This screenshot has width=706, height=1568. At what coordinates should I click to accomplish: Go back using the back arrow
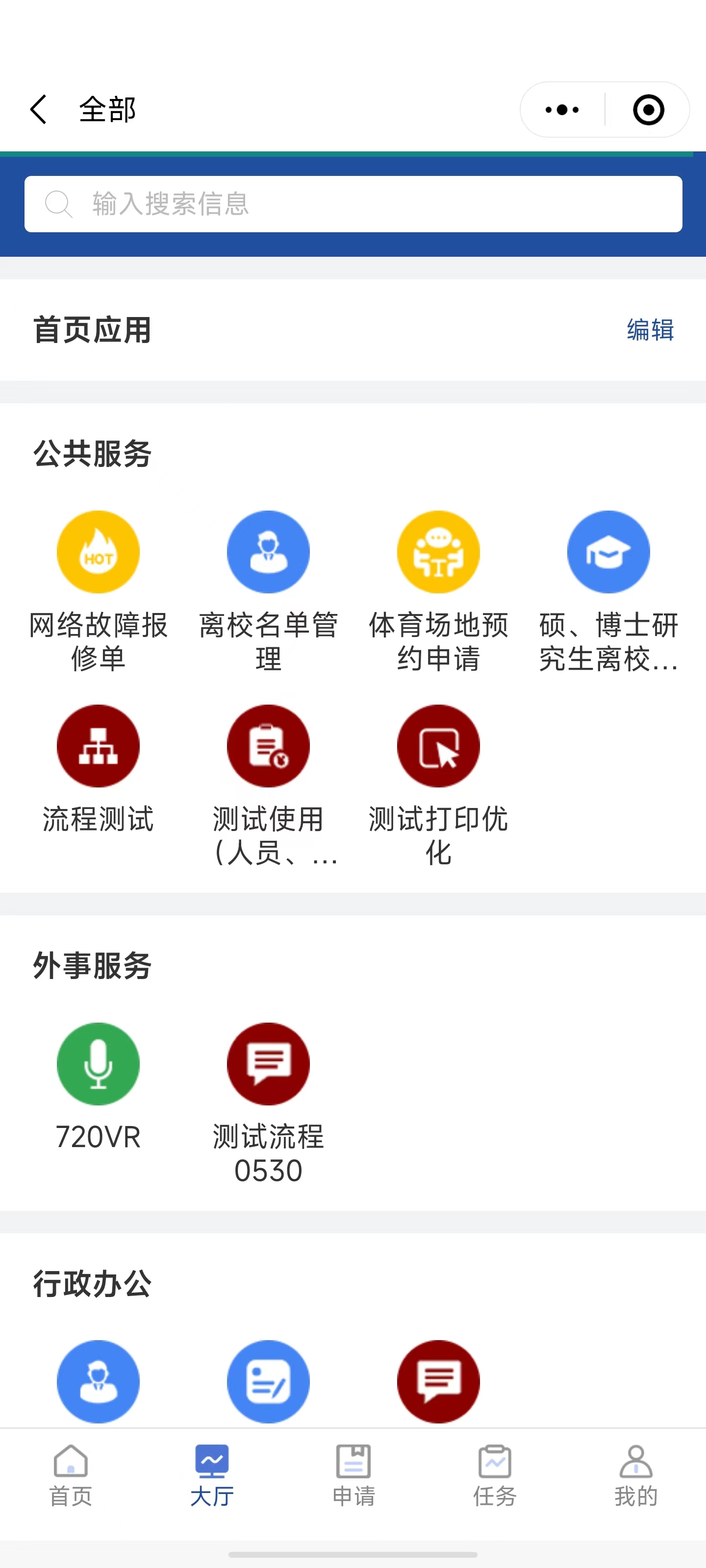38,110
